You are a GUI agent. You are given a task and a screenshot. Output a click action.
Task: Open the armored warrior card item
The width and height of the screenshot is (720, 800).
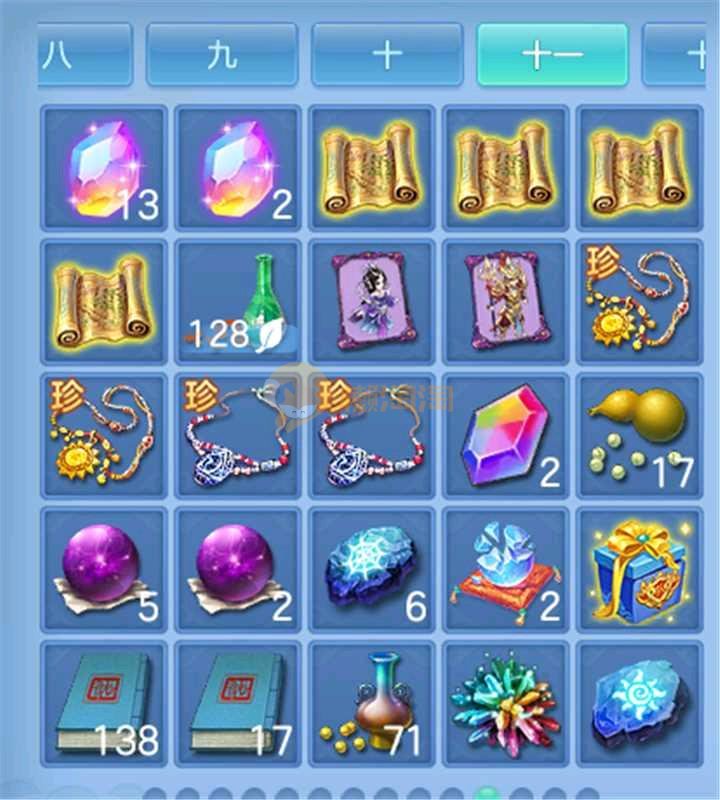point(506,302)
